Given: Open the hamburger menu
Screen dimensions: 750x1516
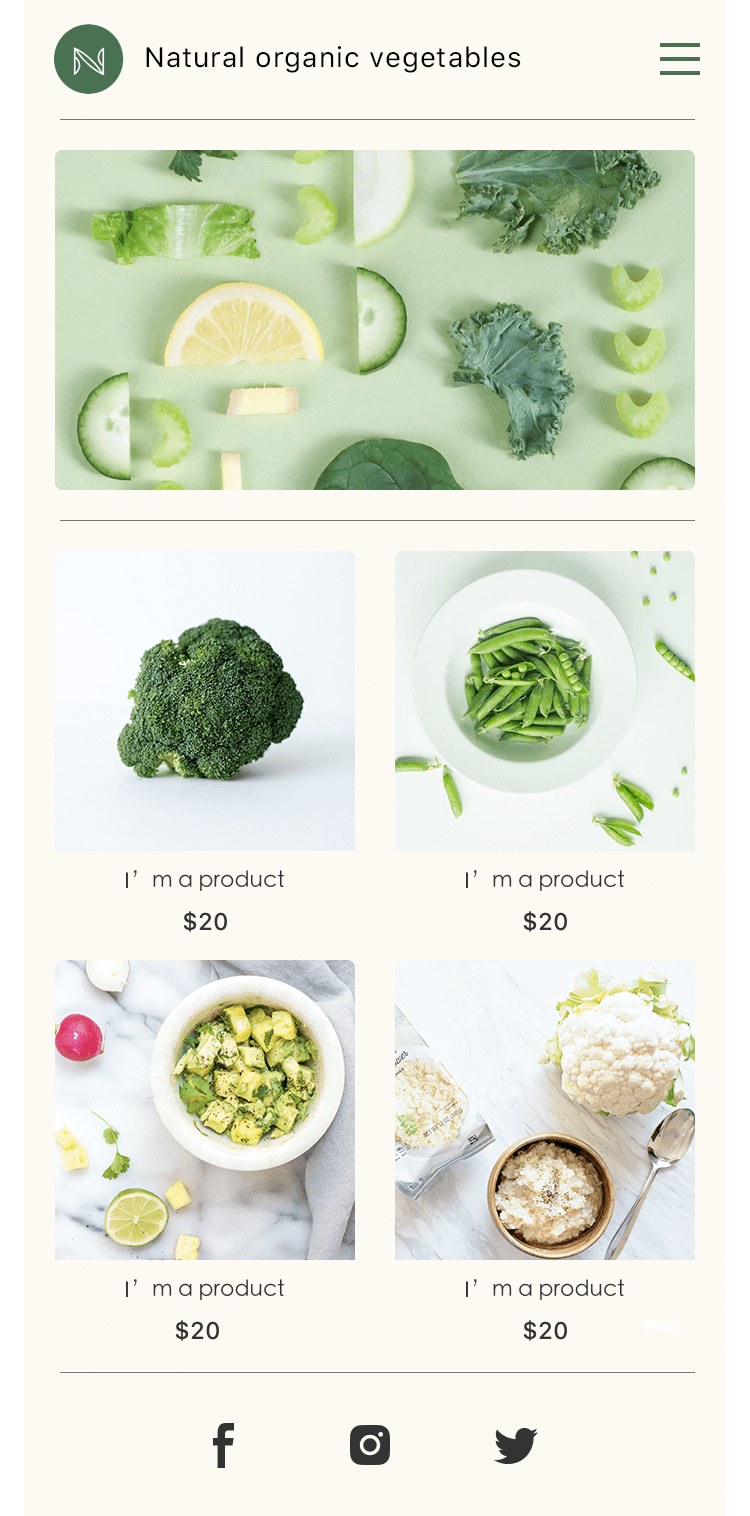Looking at the screenshot, I should (680, 59).
